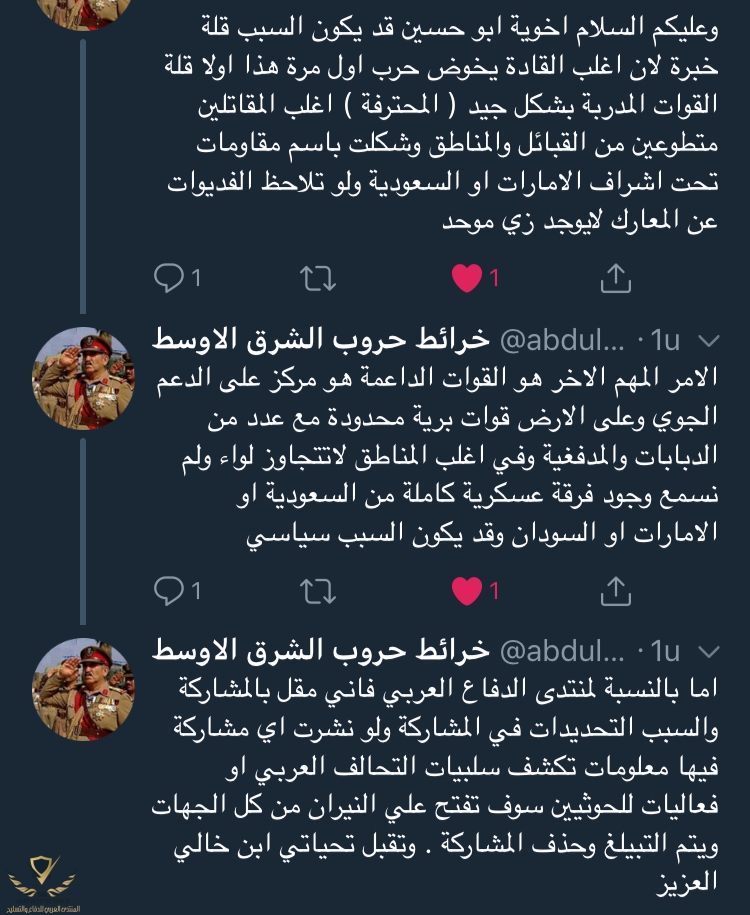
Task: Open profile photo beside tweet starting اما بالنسبة
Action: coord(83,690)
